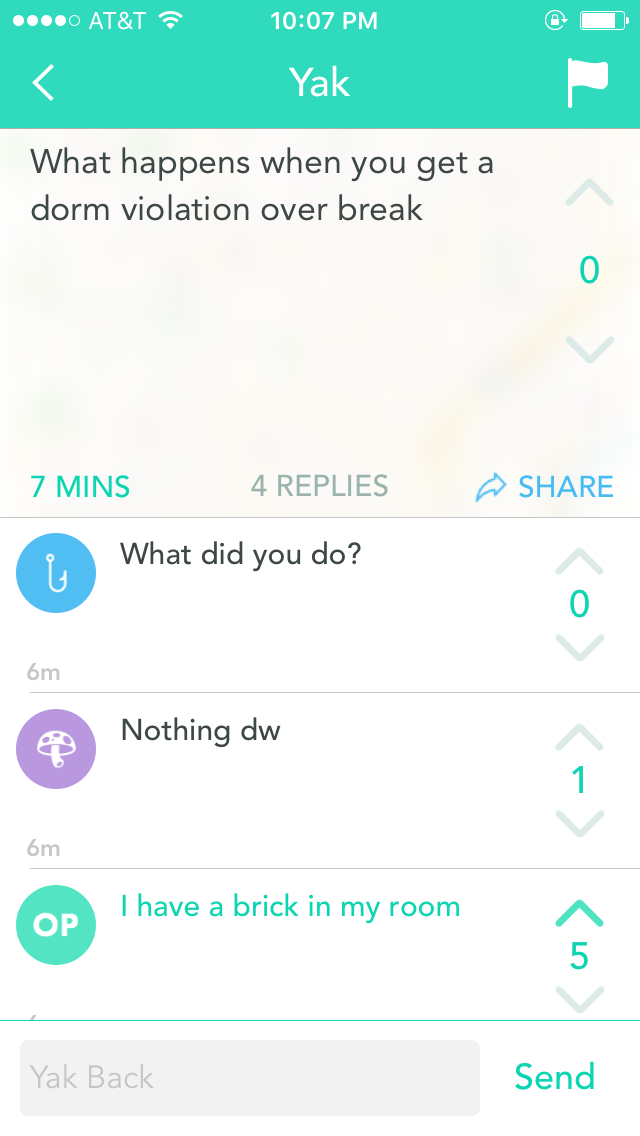Send the reply
This screenshot has width=640, height=1136.
click(555, 1077)
